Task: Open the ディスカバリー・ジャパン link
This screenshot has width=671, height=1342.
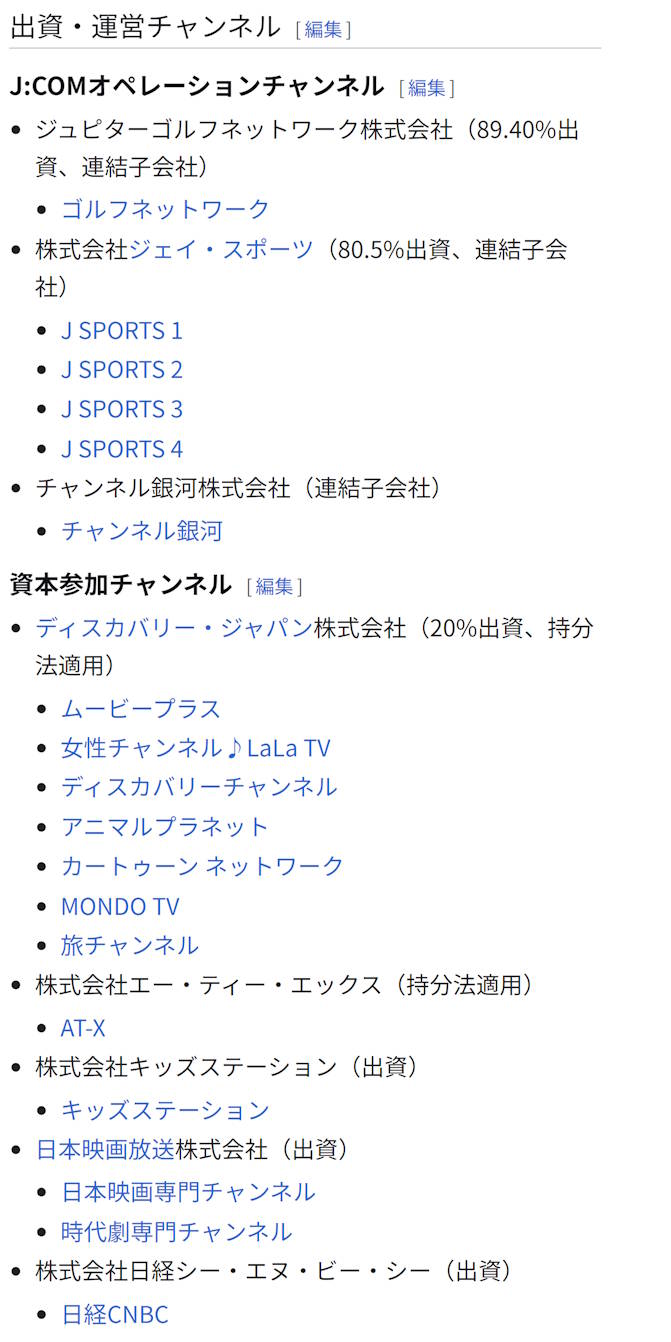Action: point(175,628)
